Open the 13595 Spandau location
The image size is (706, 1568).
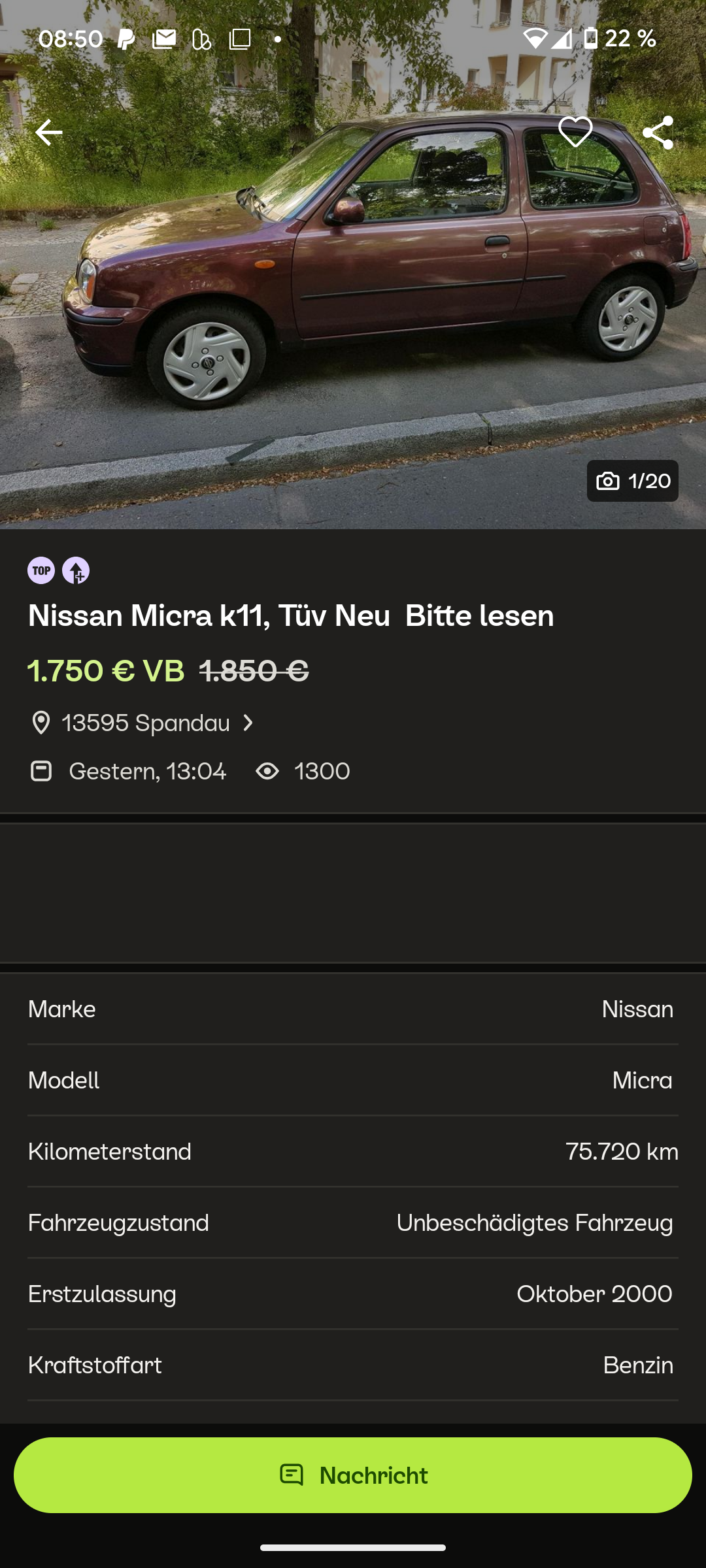point(143,723)
